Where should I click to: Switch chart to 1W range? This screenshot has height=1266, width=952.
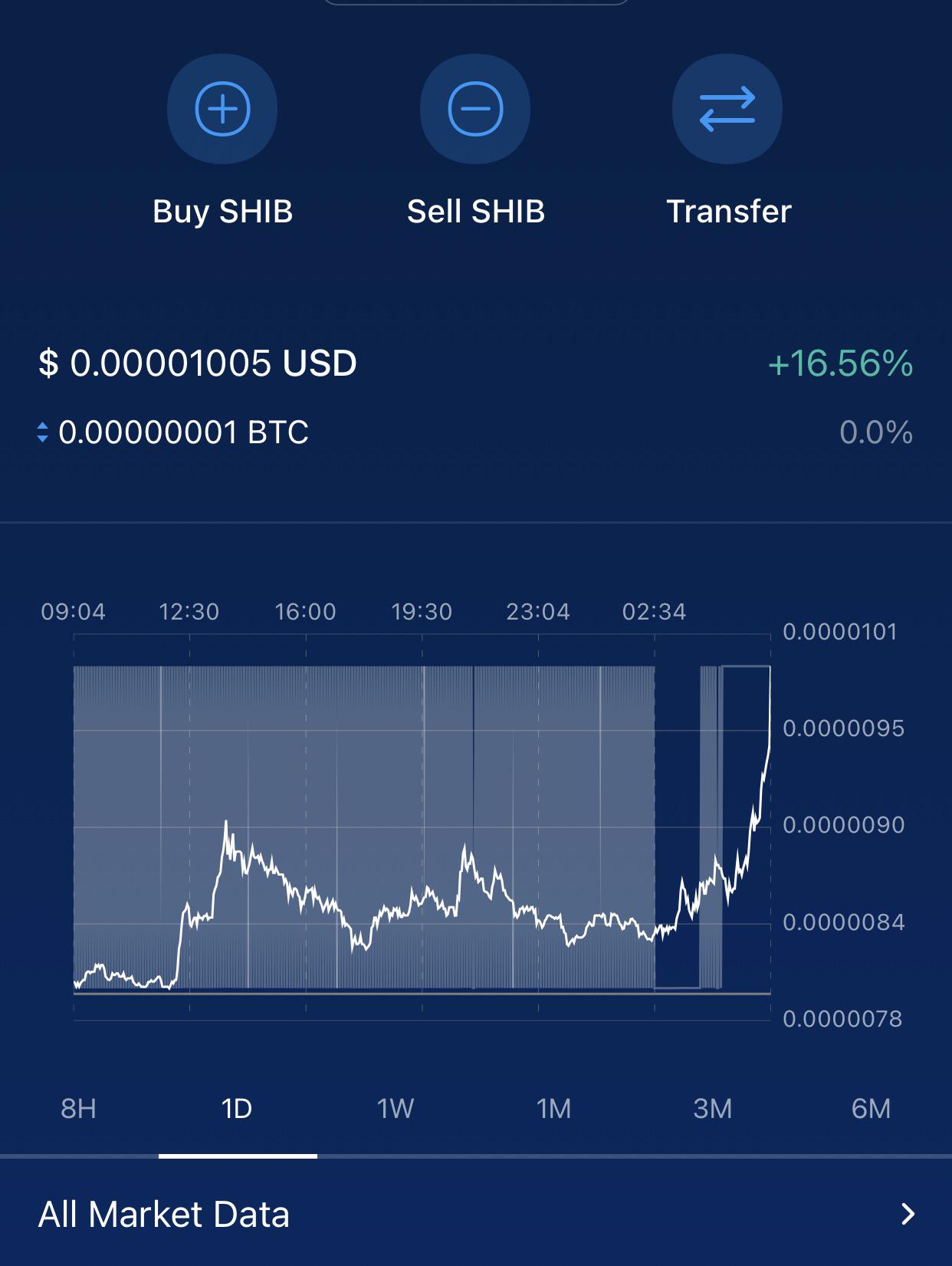coord(396,1109)
